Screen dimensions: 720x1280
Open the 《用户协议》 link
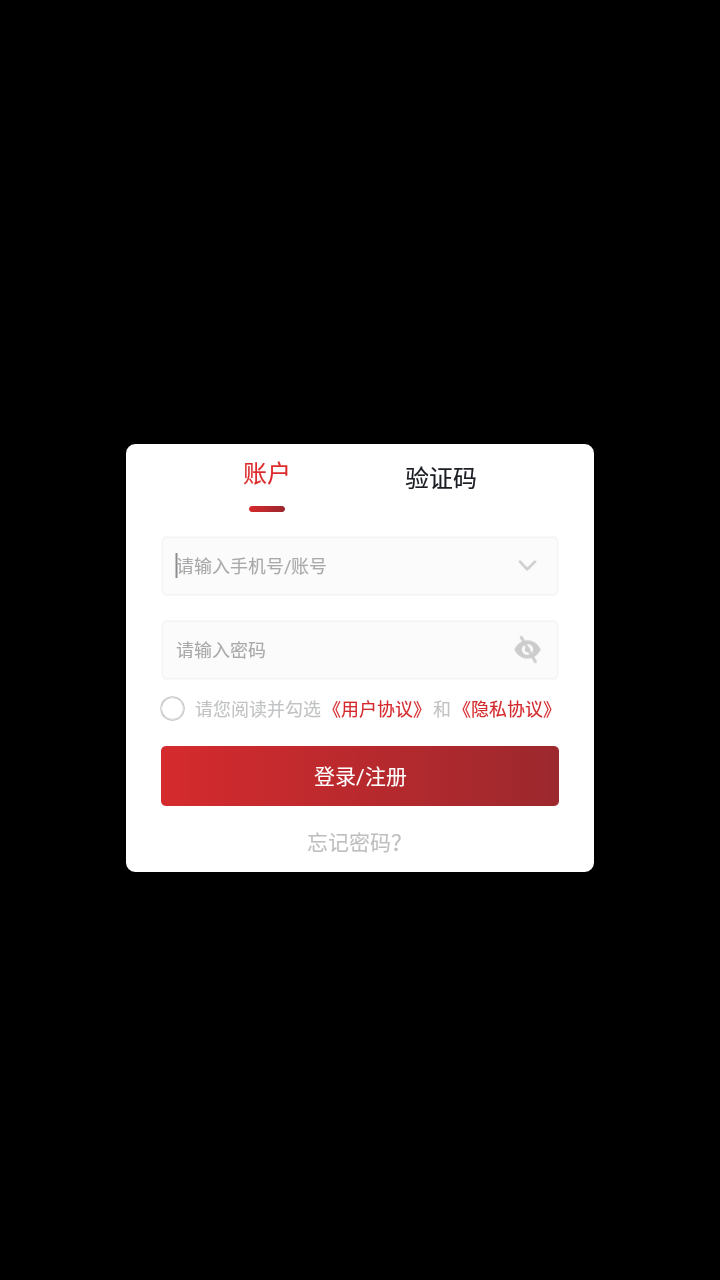click(377, 709)
